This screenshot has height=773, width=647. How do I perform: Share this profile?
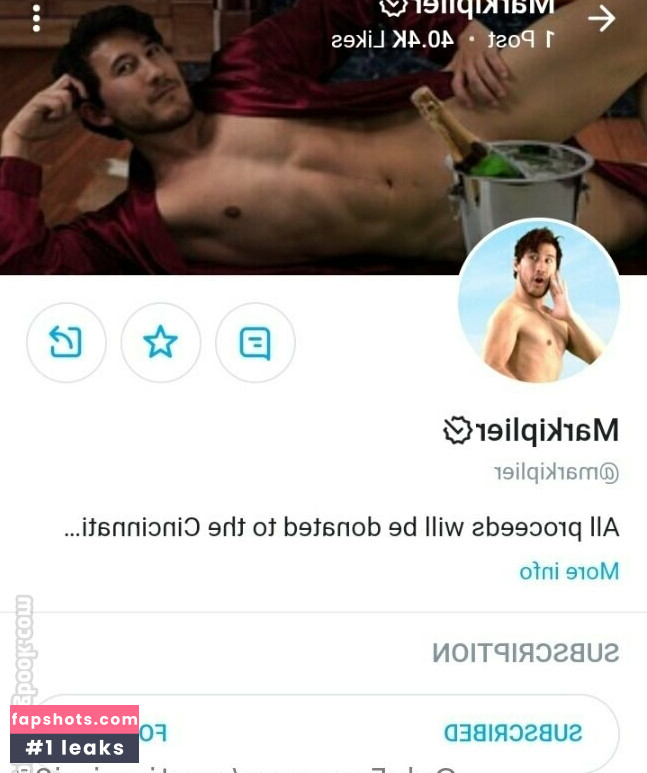[x=66, y=343]
